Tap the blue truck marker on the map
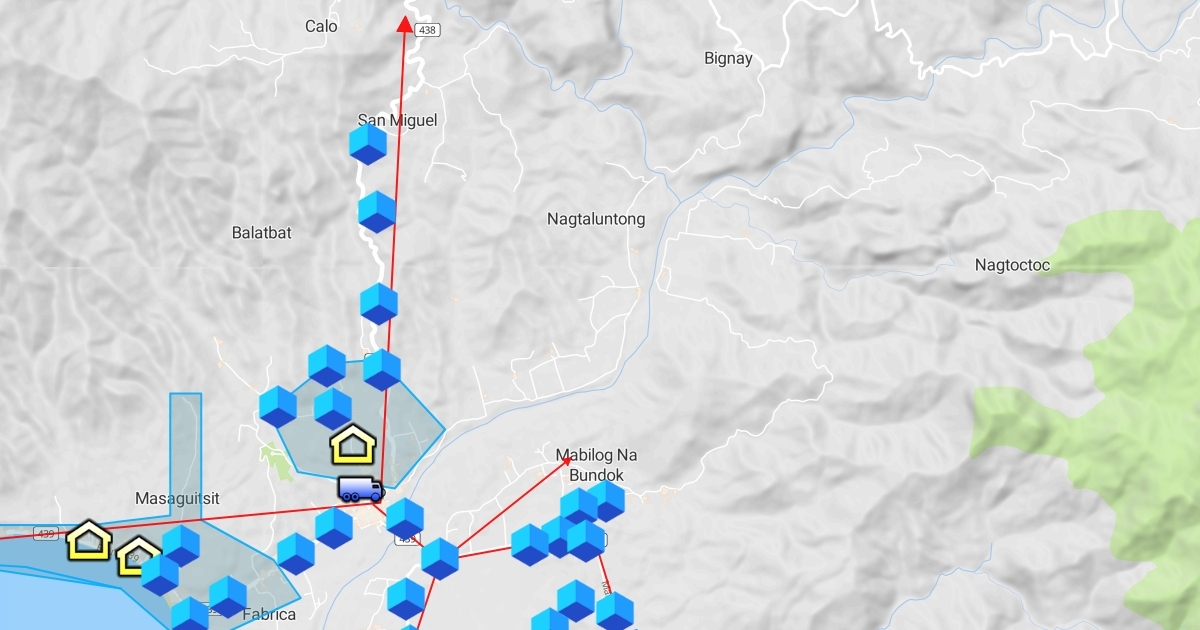This screenshot has height=630, width=1200. (360, 489)
